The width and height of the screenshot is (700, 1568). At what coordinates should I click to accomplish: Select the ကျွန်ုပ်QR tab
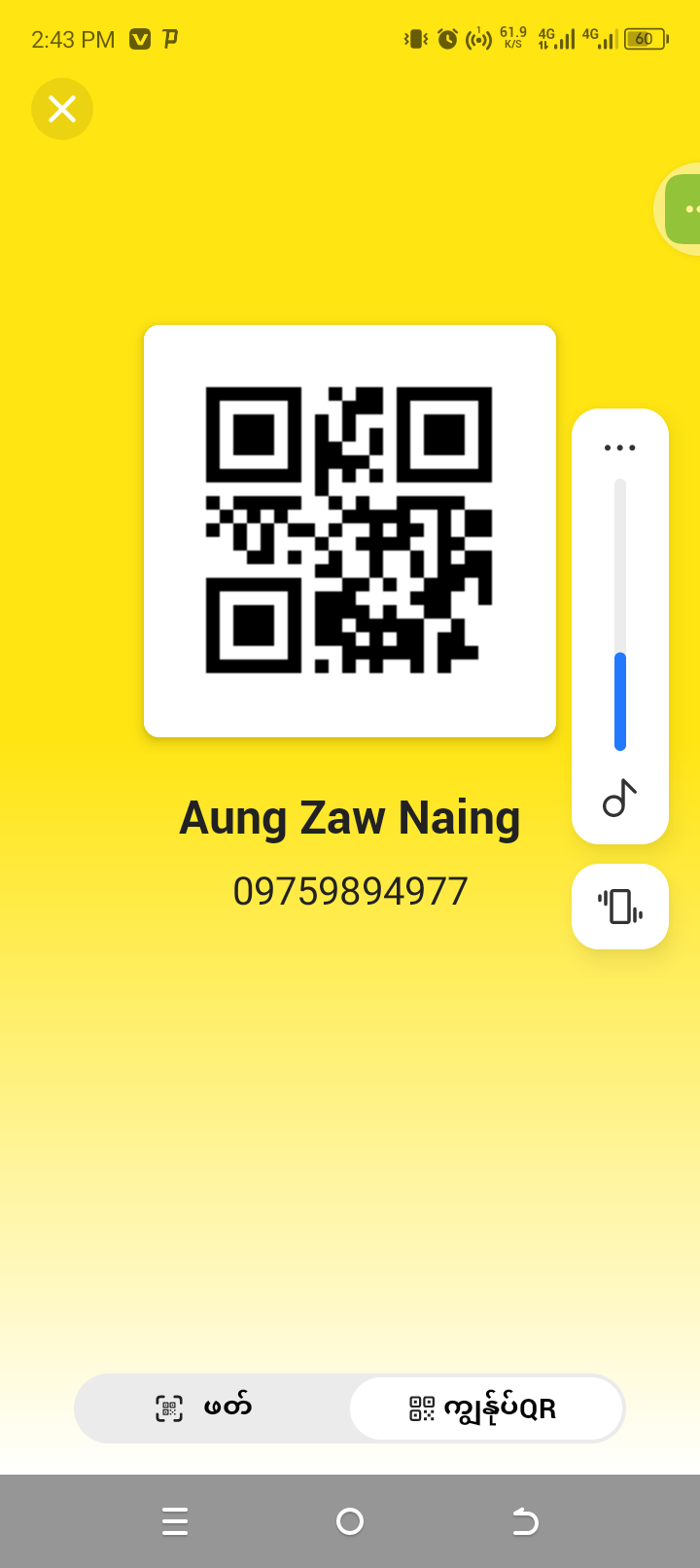(485, 1408)
